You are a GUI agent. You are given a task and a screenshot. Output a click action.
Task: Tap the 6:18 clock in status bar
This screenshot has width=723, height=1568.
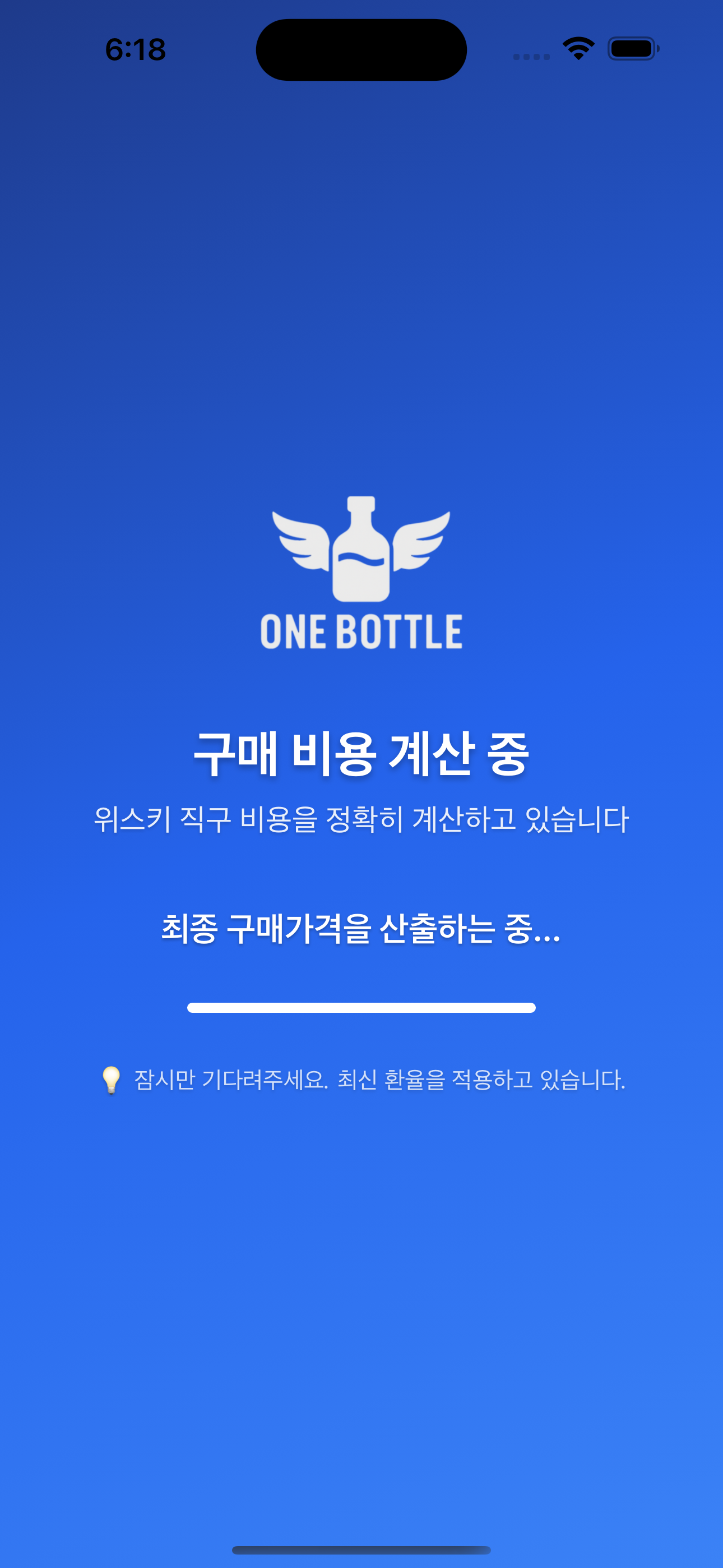pyautogui.click(x=135, y=50)
